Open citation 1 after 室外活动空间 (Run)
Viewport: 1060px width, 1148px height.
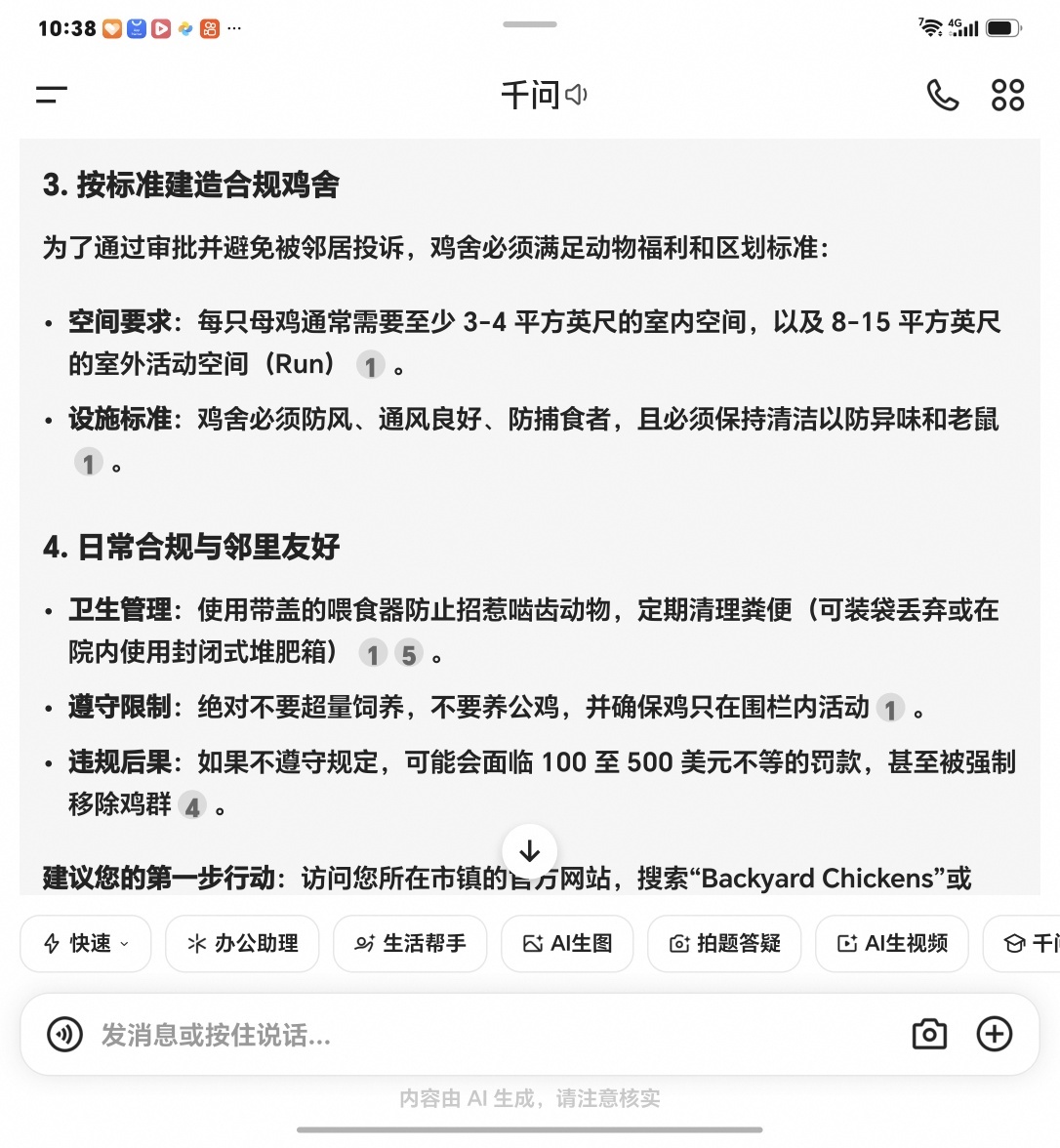pyautogui.click(x=371, y=365)
